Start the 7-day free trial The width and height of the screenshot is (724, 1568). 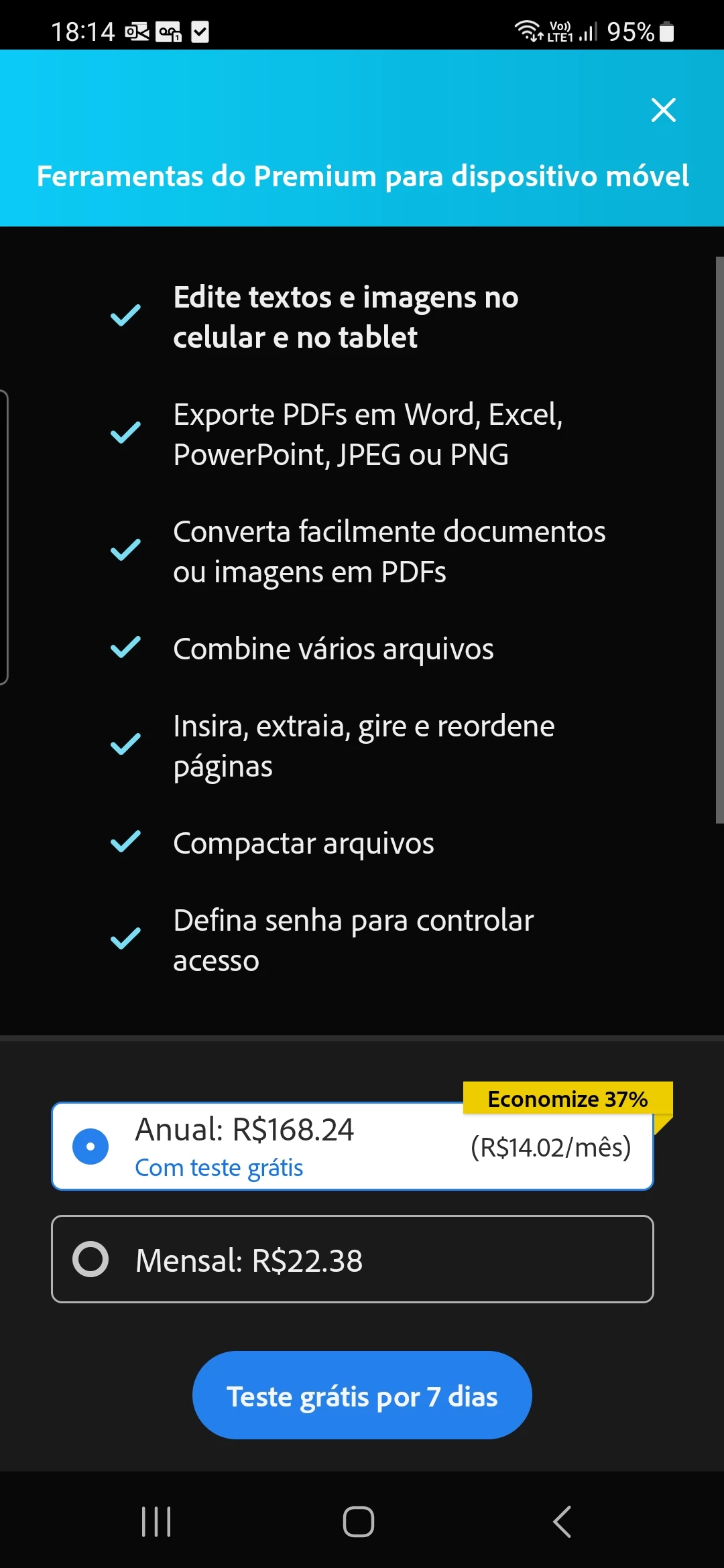[362, 1395]
